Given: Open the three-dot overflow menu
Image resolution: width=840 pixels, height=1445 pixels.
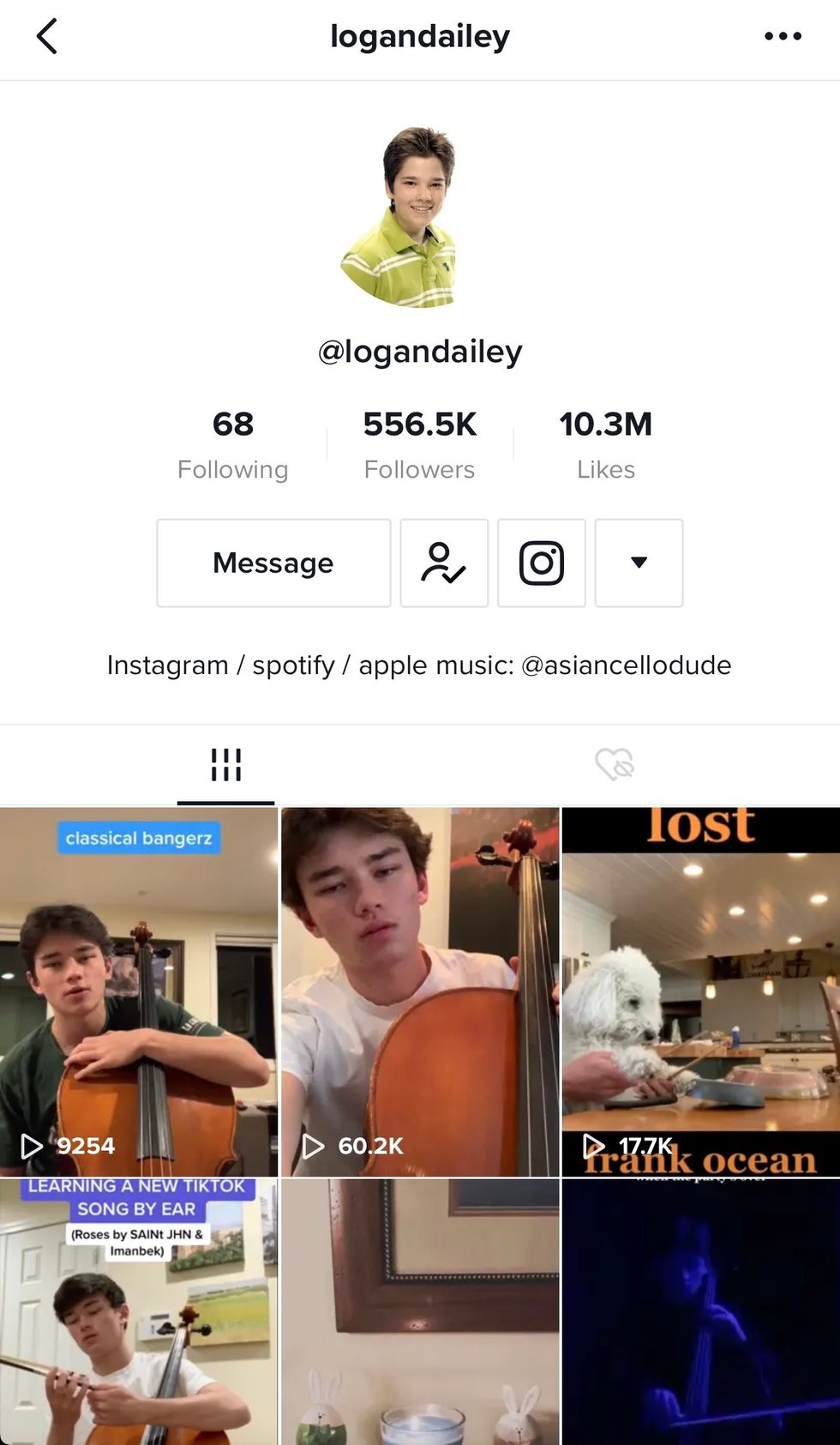Looking at the screenshot, I should click(x=783, y=36).
